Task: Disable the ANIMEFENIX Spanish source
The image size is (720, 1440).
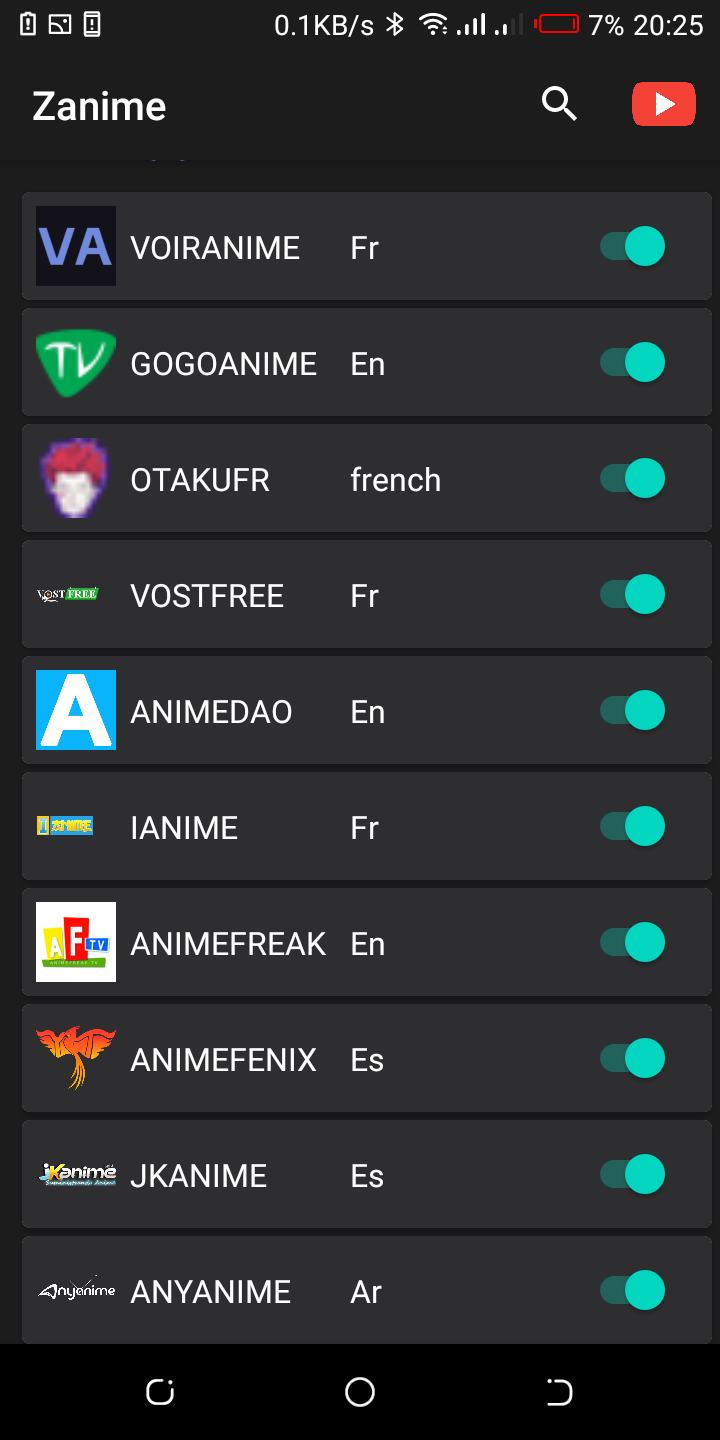Action: (x=632, y=1058)
